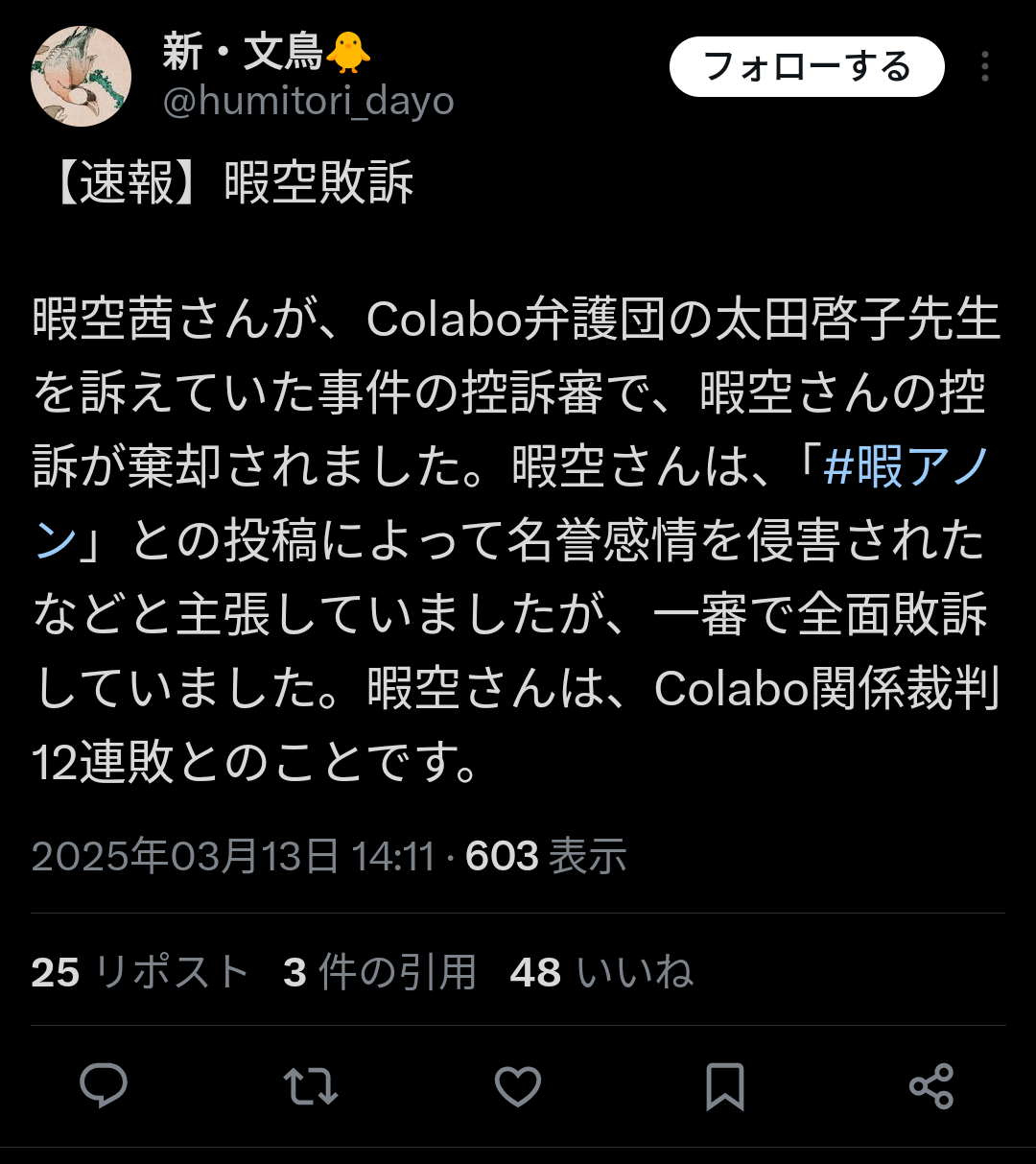Repost this tweet

311,1087
